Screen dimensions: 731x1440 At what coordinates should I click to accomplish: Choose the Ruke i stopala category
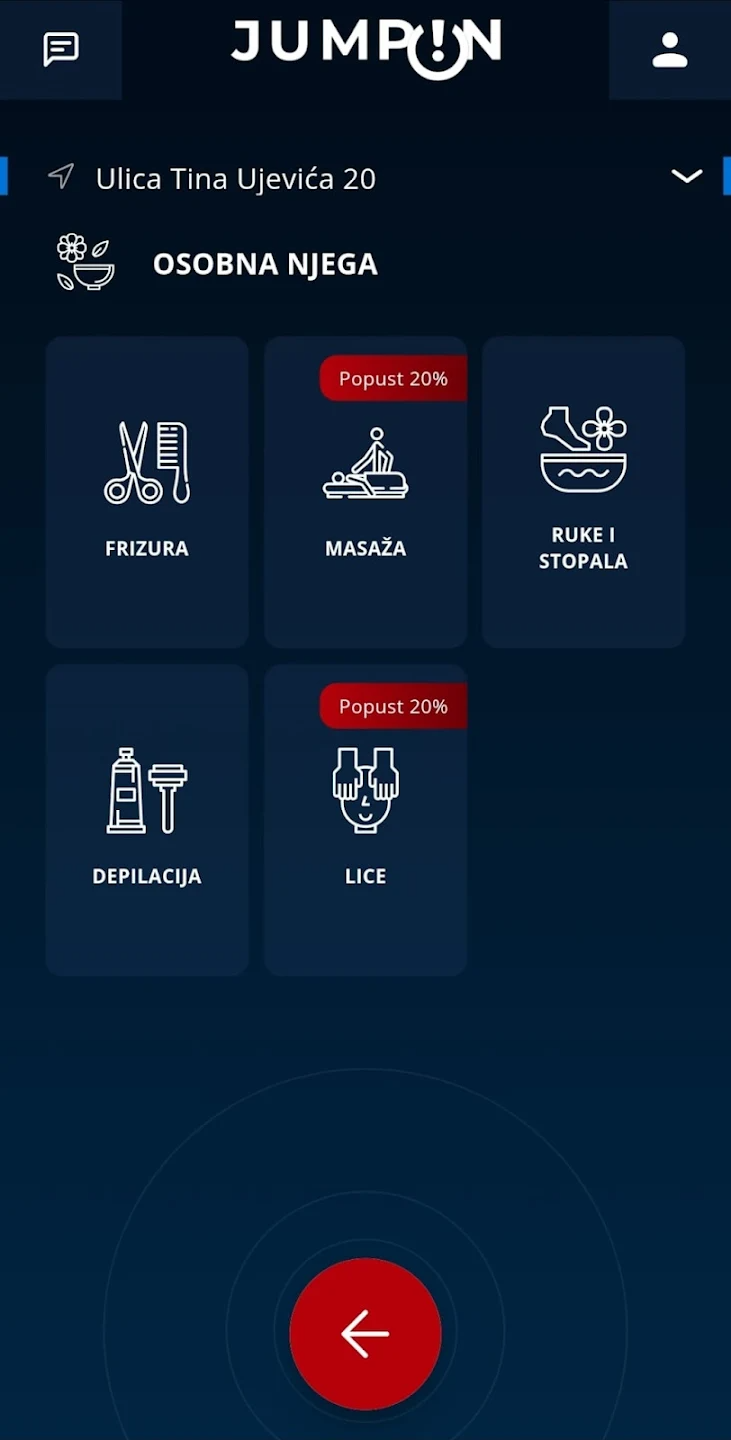pyautogui.click(x=584, y=492)
